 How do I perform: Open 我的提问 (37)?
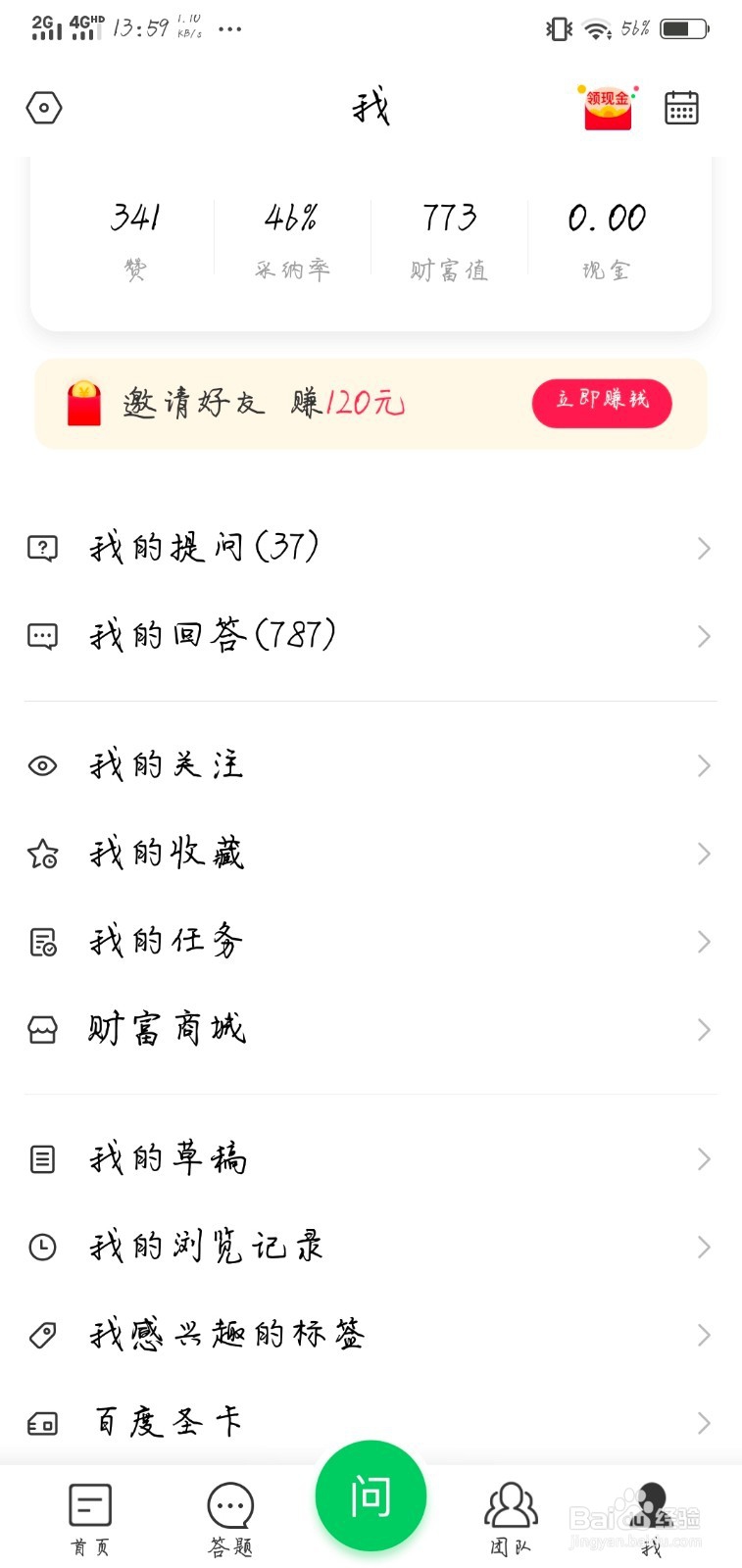pyautogui.click(x=371, y=548)
